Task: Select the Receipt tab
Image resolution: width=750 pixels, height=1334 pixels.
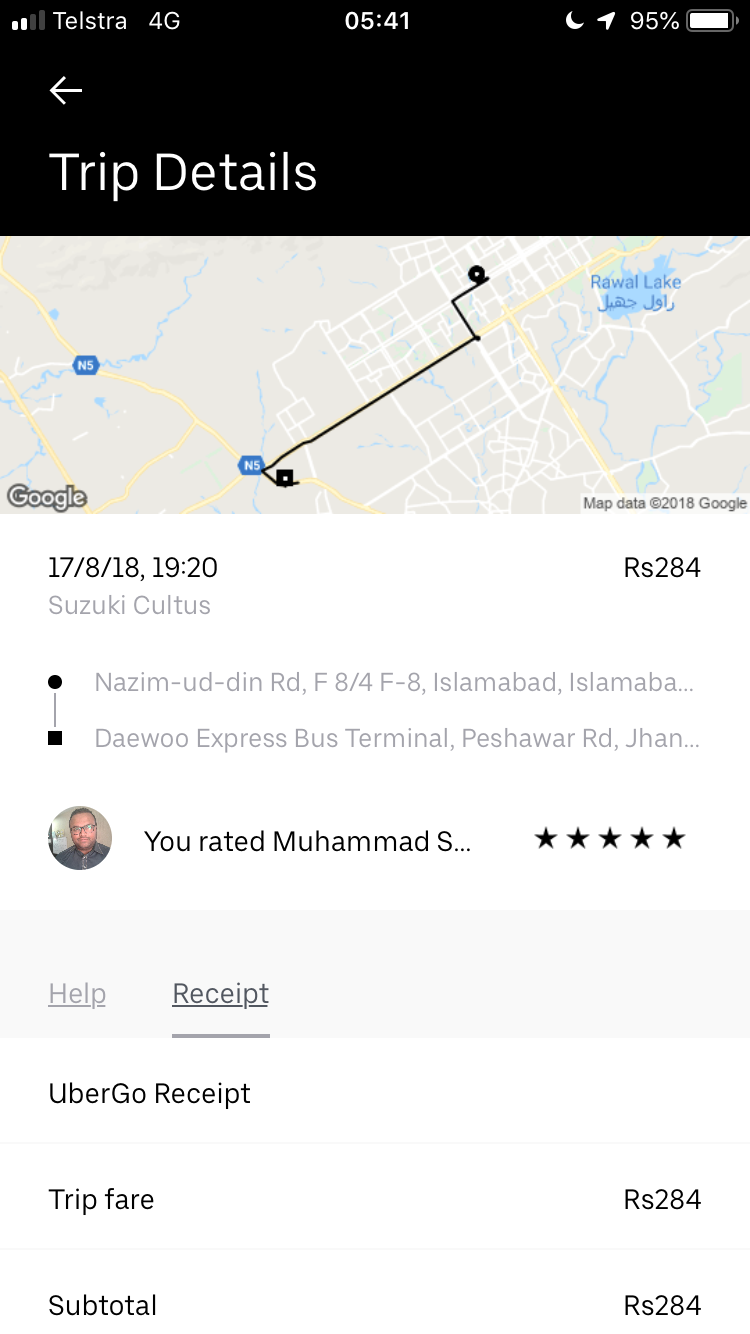Action: click(x=221, y=993)
